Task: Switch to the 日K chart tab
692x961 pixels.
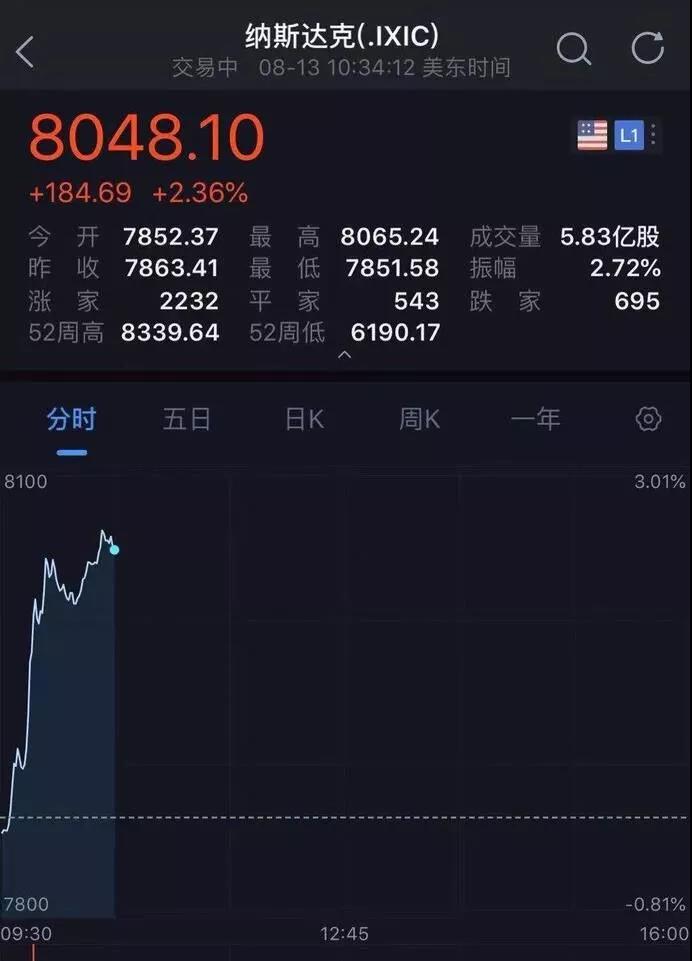Action: [304, 419]
